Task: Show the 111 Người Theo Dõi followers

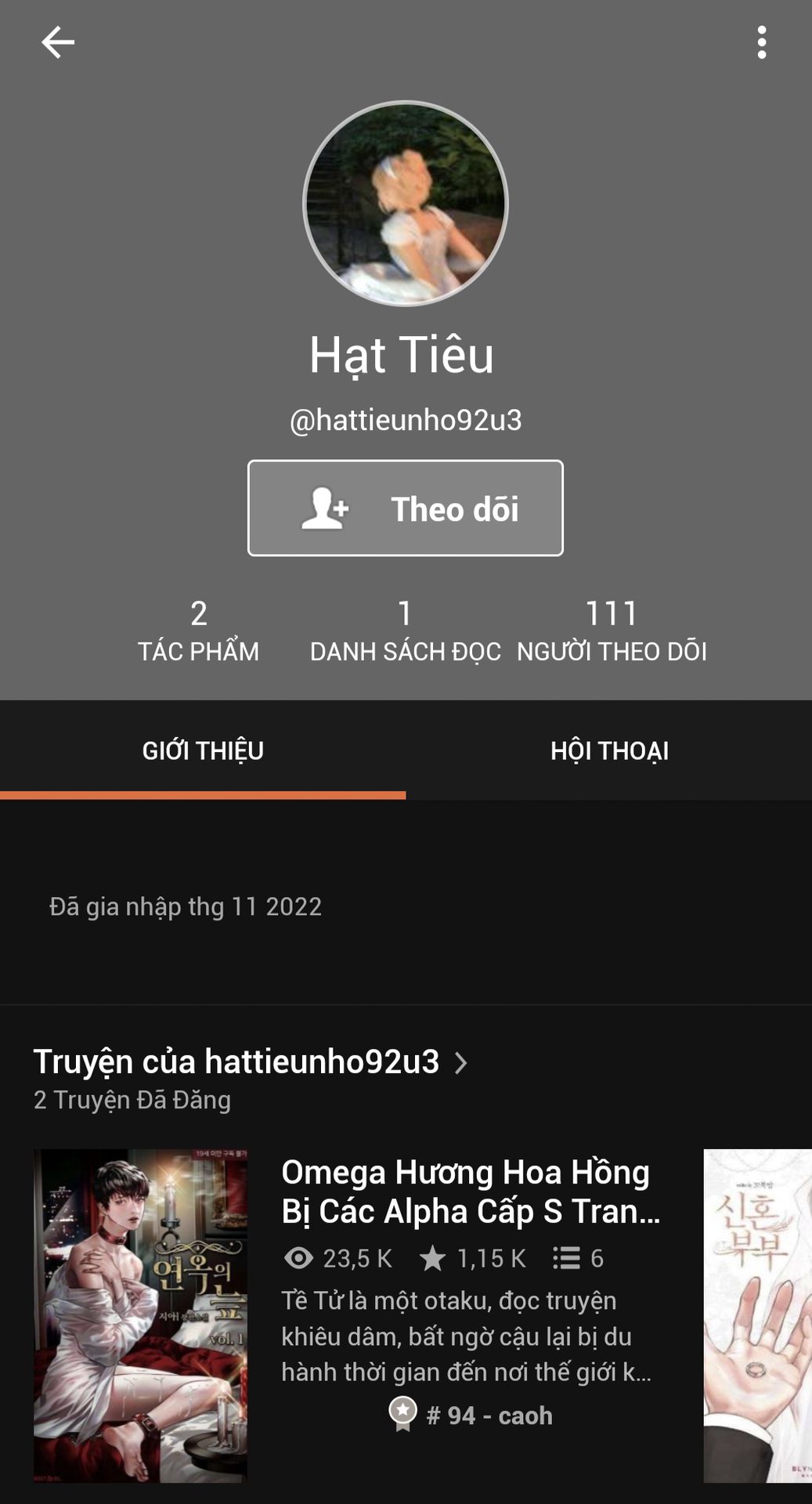Action: coord(612,631)
